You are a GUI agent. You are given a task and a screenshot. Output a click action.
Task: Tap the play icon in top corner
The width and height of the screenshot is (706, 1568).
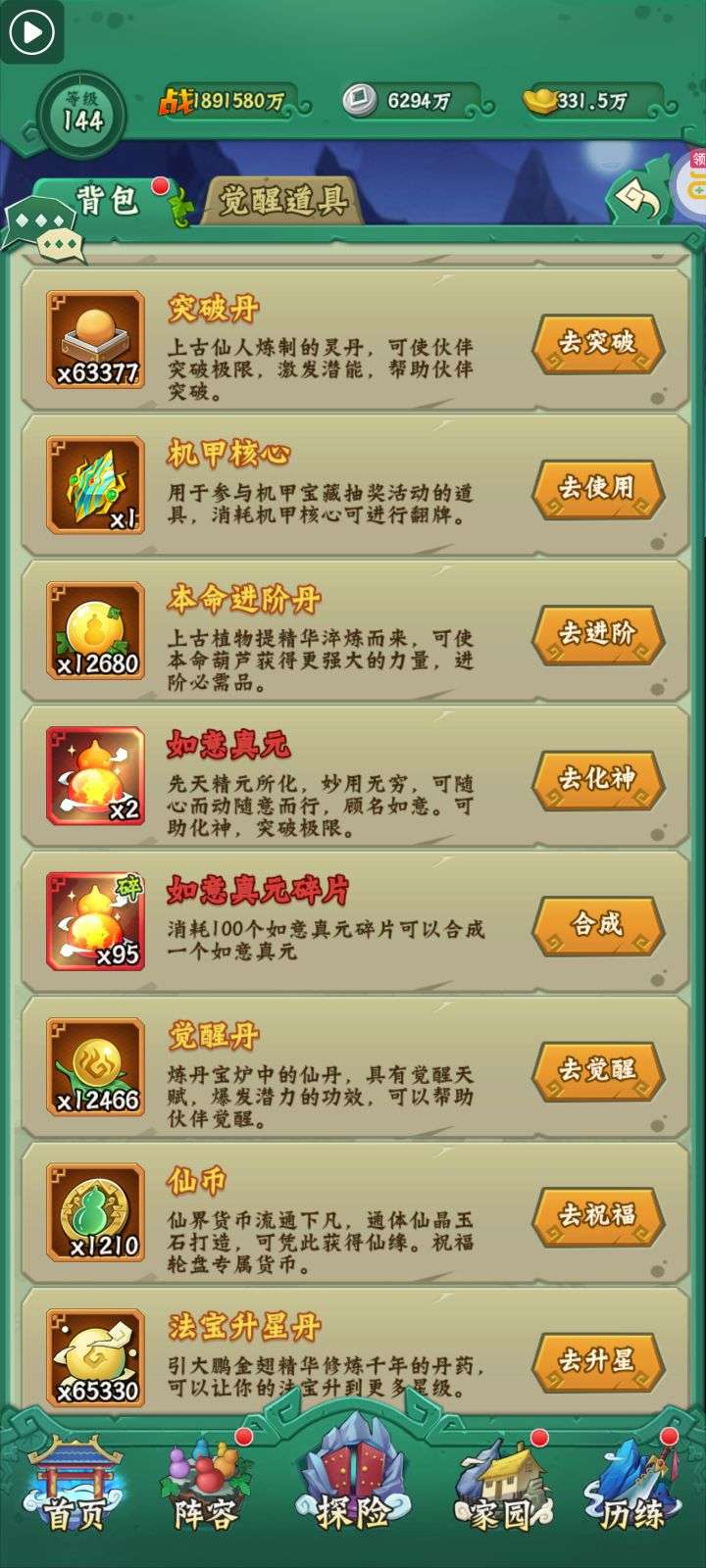[x=31, y=32]
